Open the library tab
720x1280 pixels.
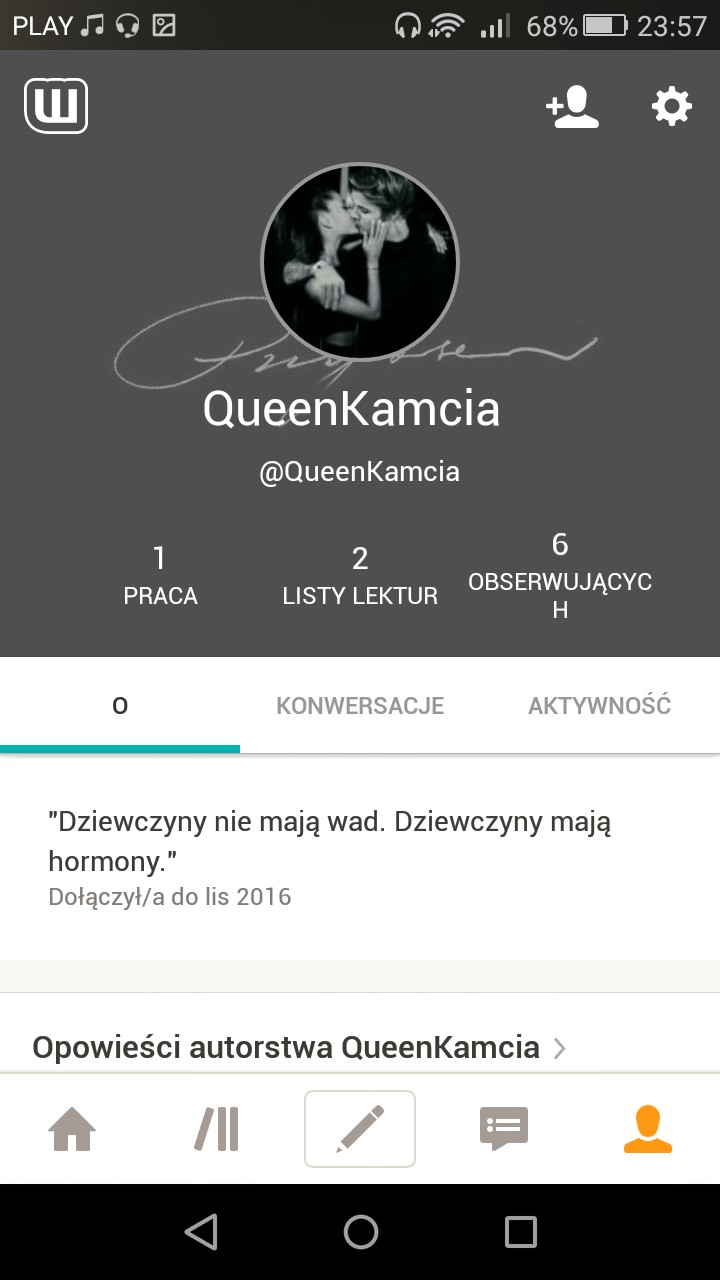point(216,1129)
